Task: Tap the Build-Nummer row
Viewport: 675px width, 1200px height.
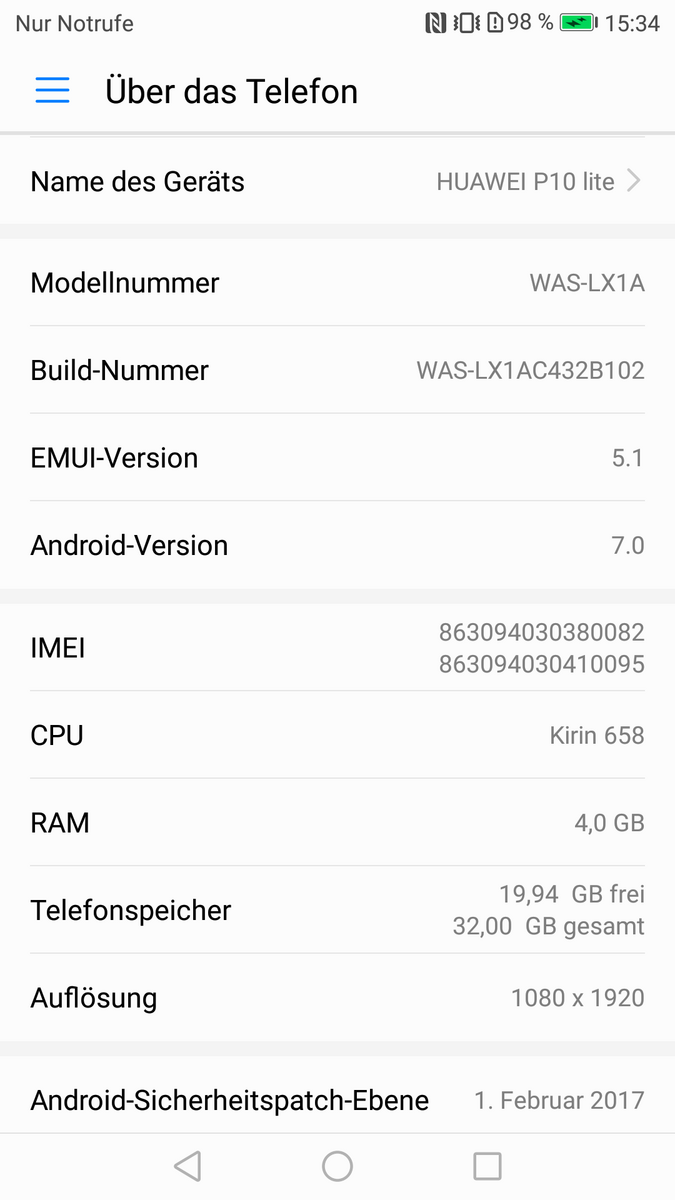Action: (337, 370)
